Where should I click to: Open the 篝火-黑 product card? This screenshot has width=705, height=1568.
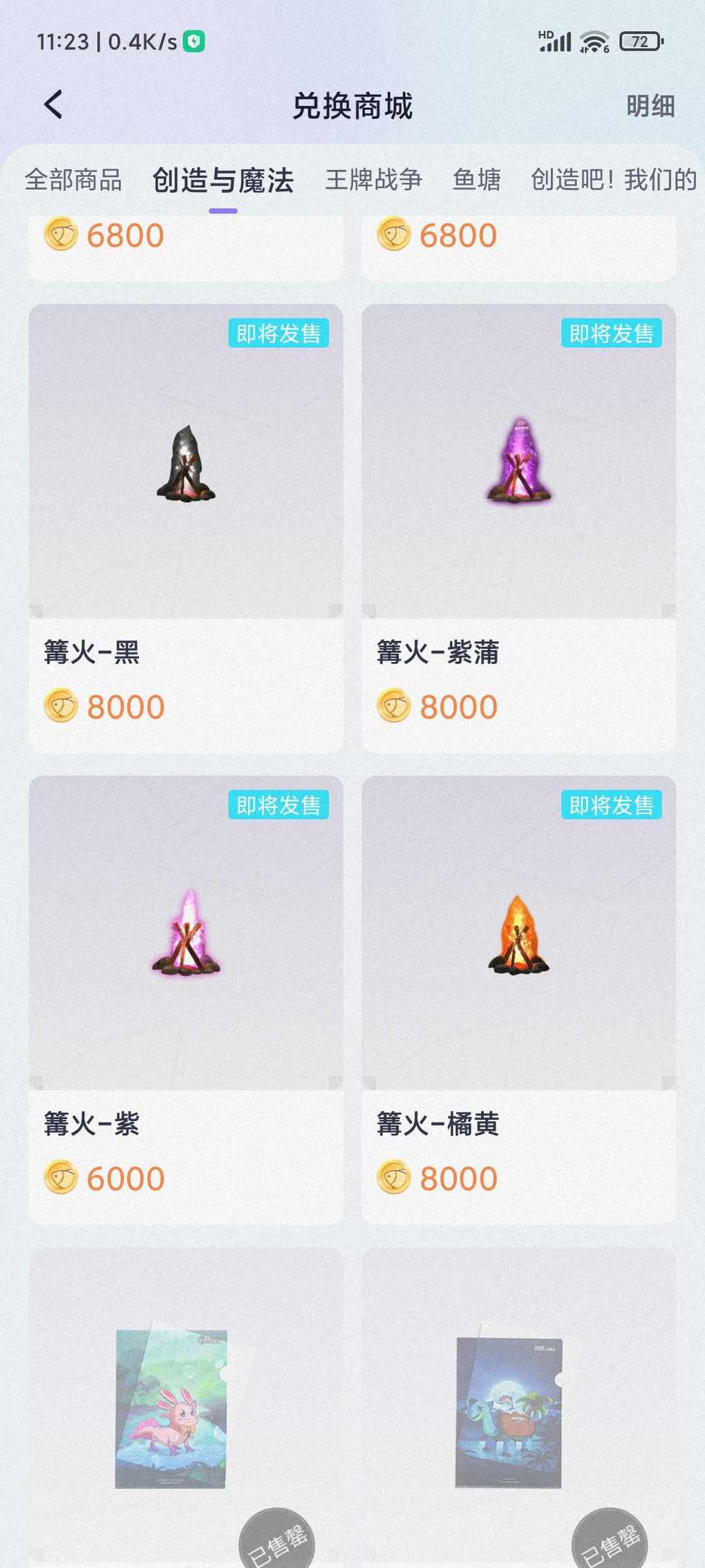pyautogui.click(x=185, y=527)
